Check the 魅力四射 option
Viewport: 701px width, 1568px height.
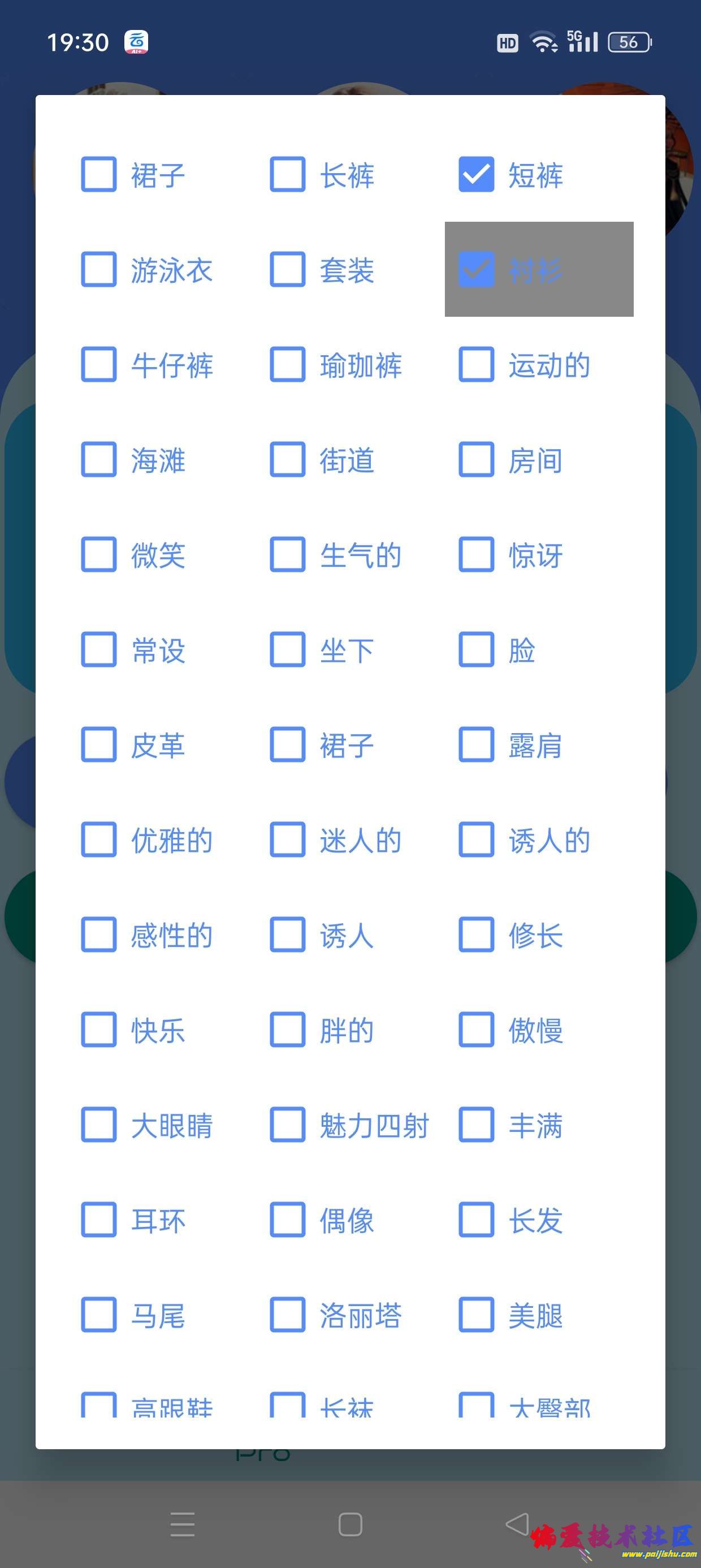pos(287,1125)
